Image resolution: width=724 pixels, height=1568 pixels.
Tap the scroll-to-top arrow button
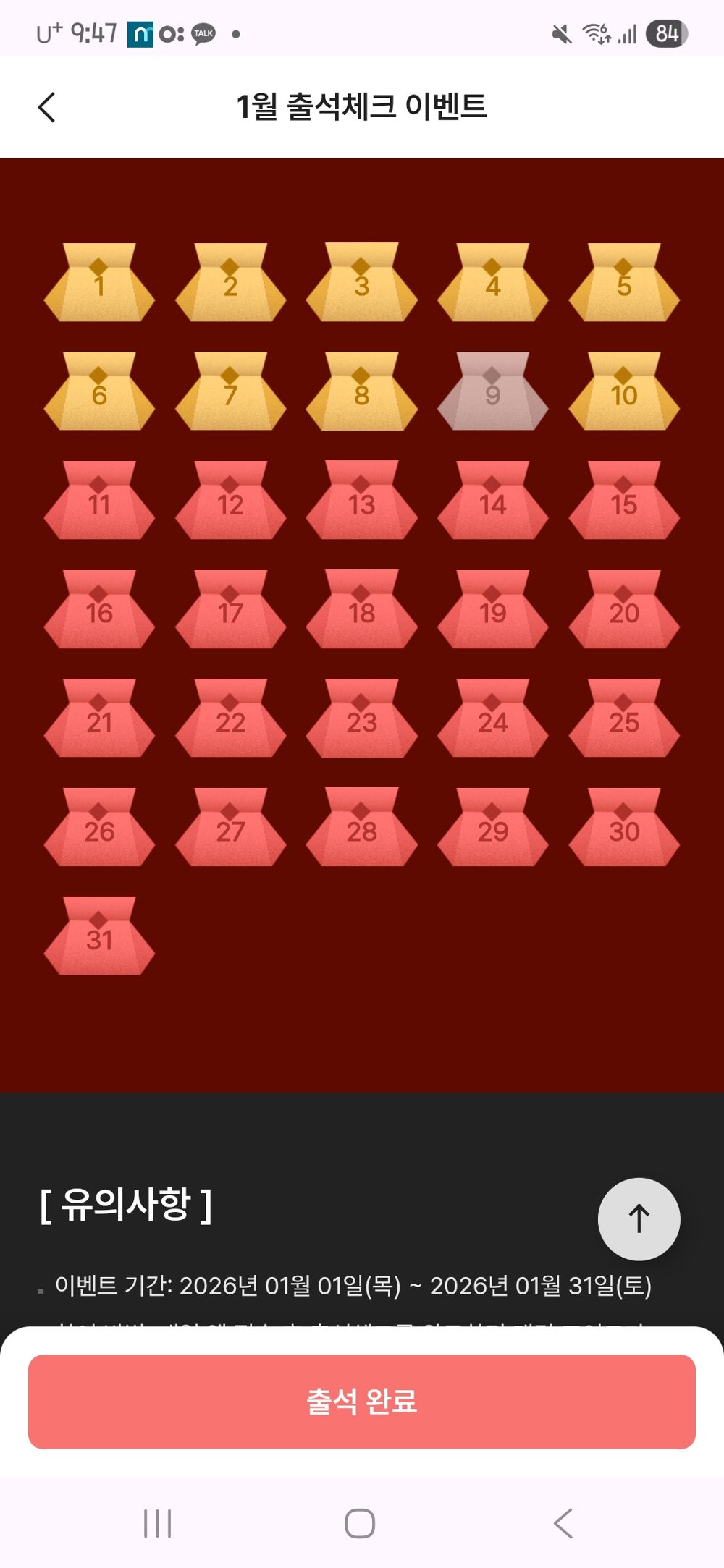coord(639,1219)
